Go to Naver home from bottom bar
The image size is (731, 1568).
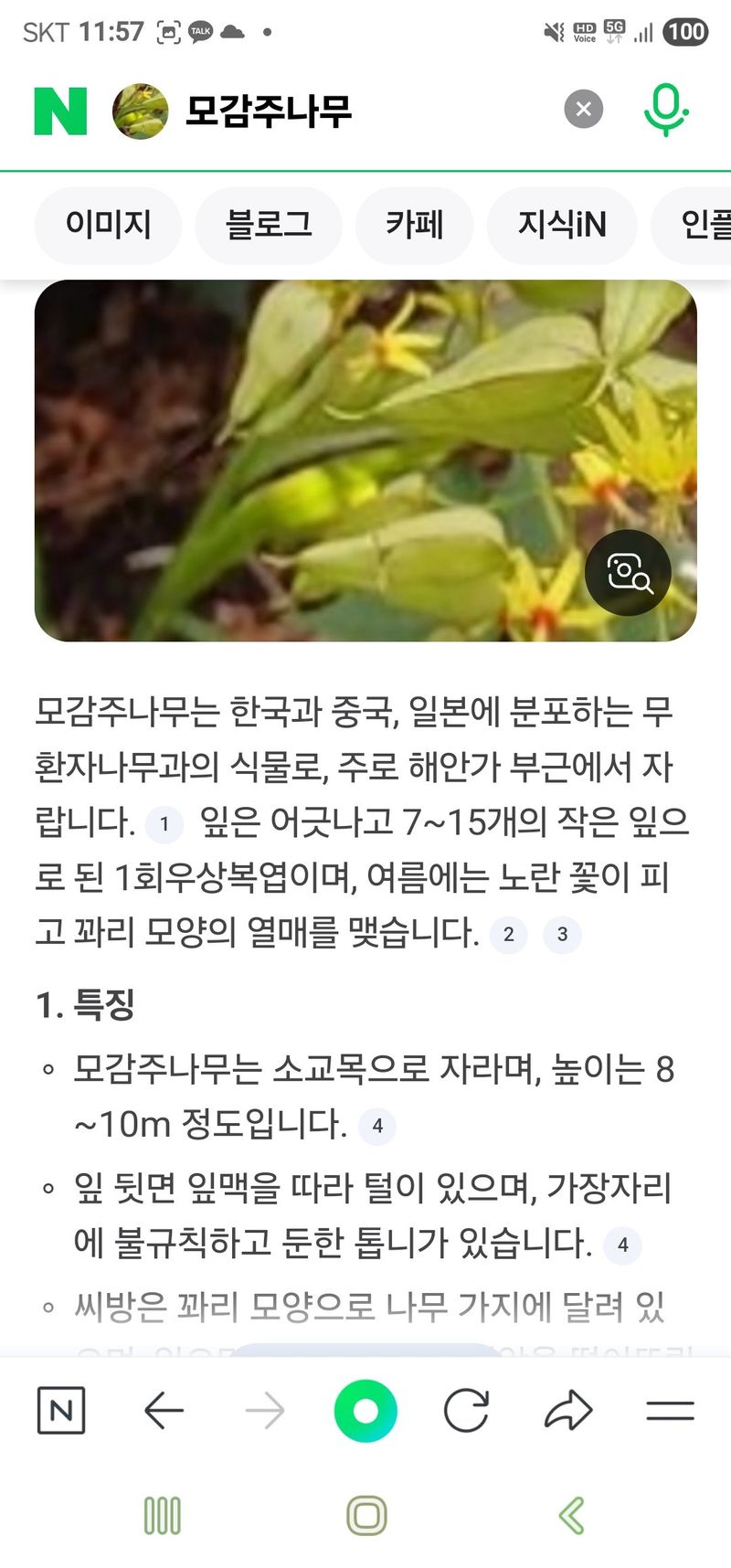pyautogui.click(x=61, y=1411)
